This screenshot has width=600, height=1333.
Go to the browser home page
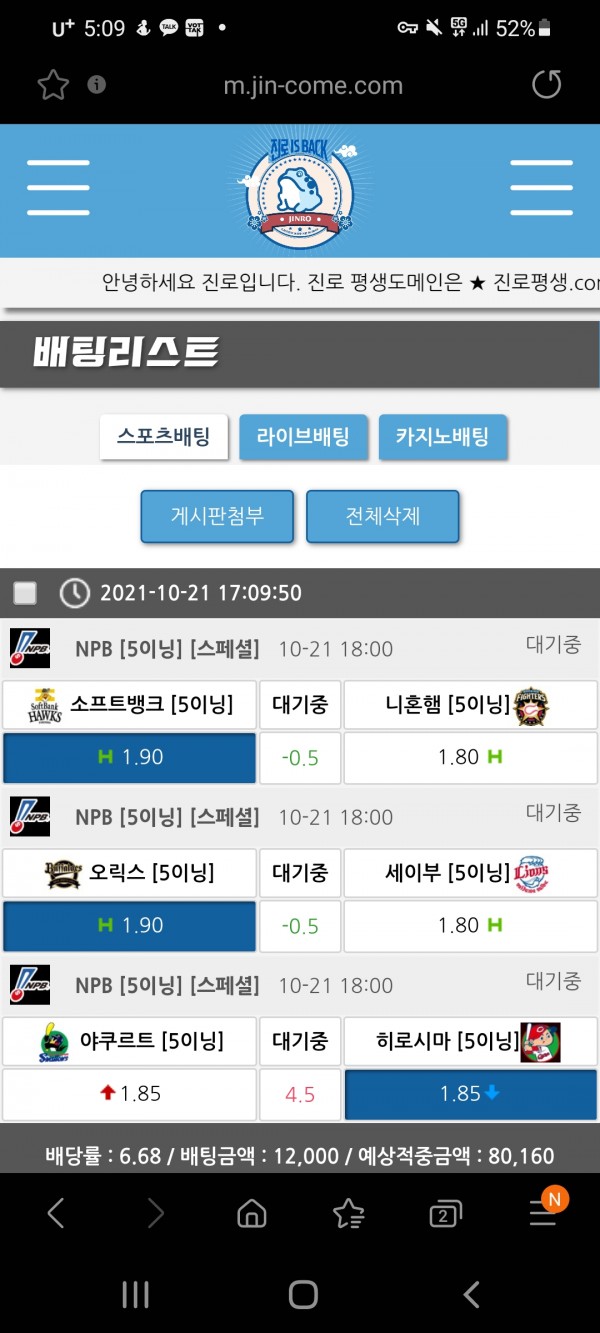point(252,1214)
